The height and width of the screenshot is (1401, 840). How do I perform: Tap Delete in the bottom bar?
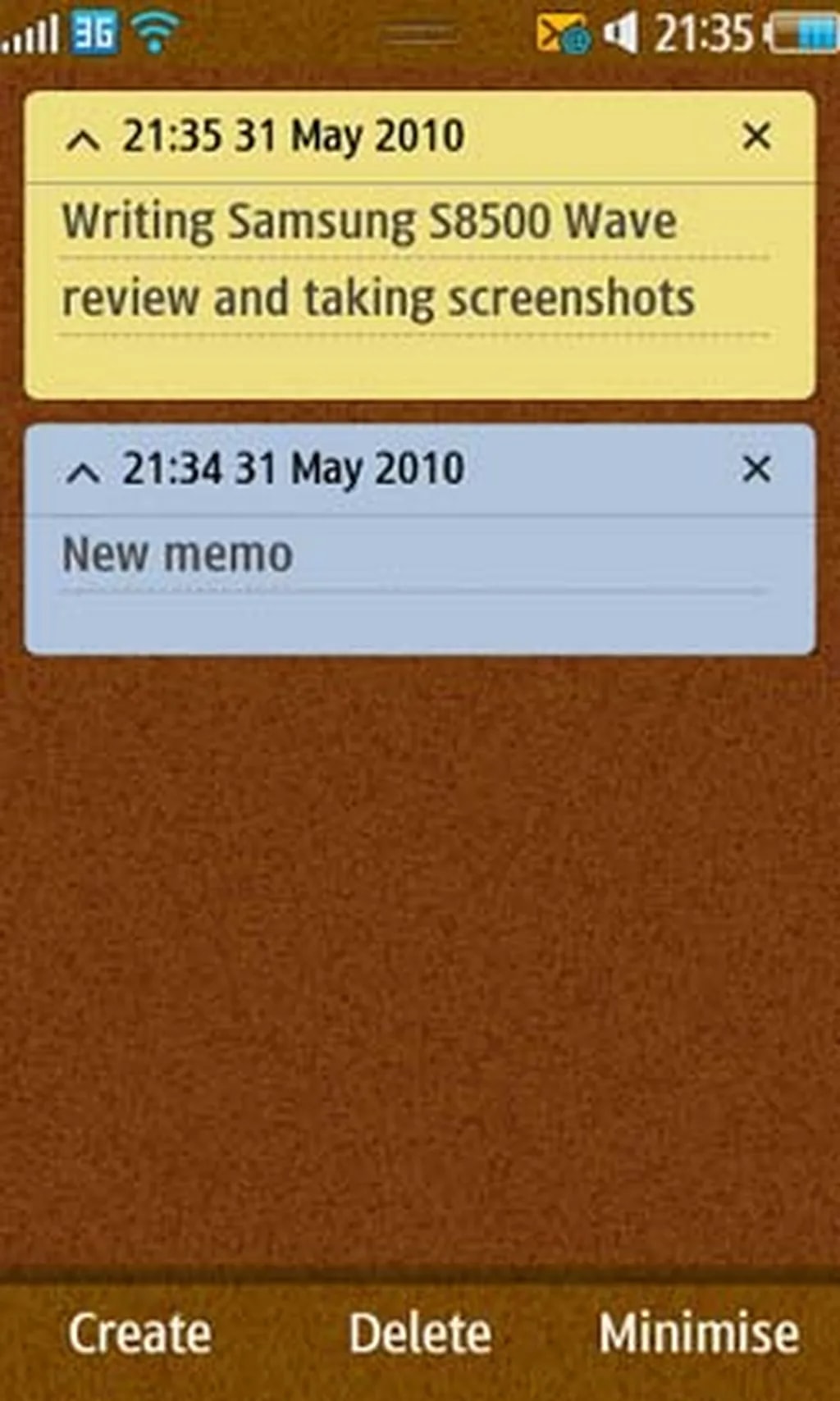[420, 1334]
